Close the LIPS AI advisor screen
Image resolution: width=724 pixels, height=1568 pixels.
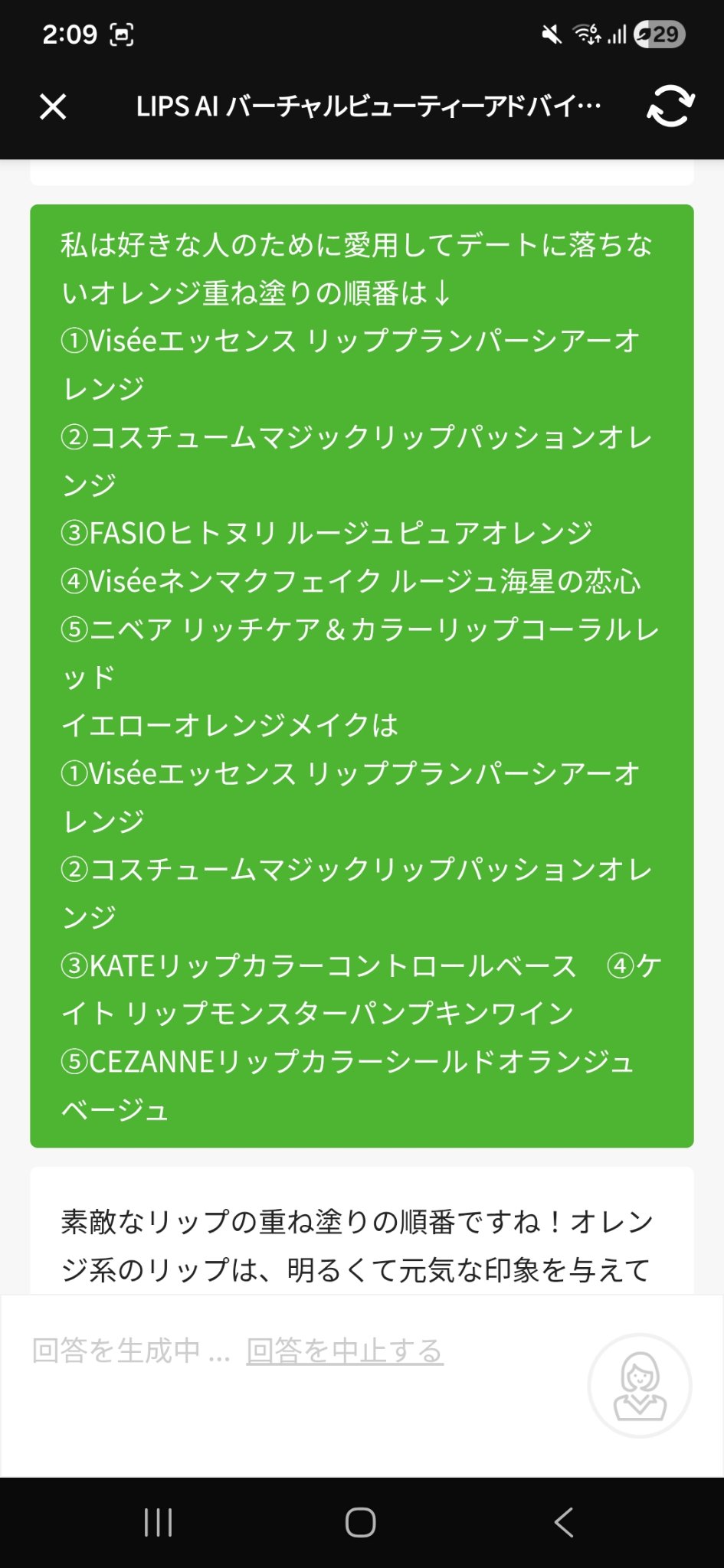[x=53, y=106]
